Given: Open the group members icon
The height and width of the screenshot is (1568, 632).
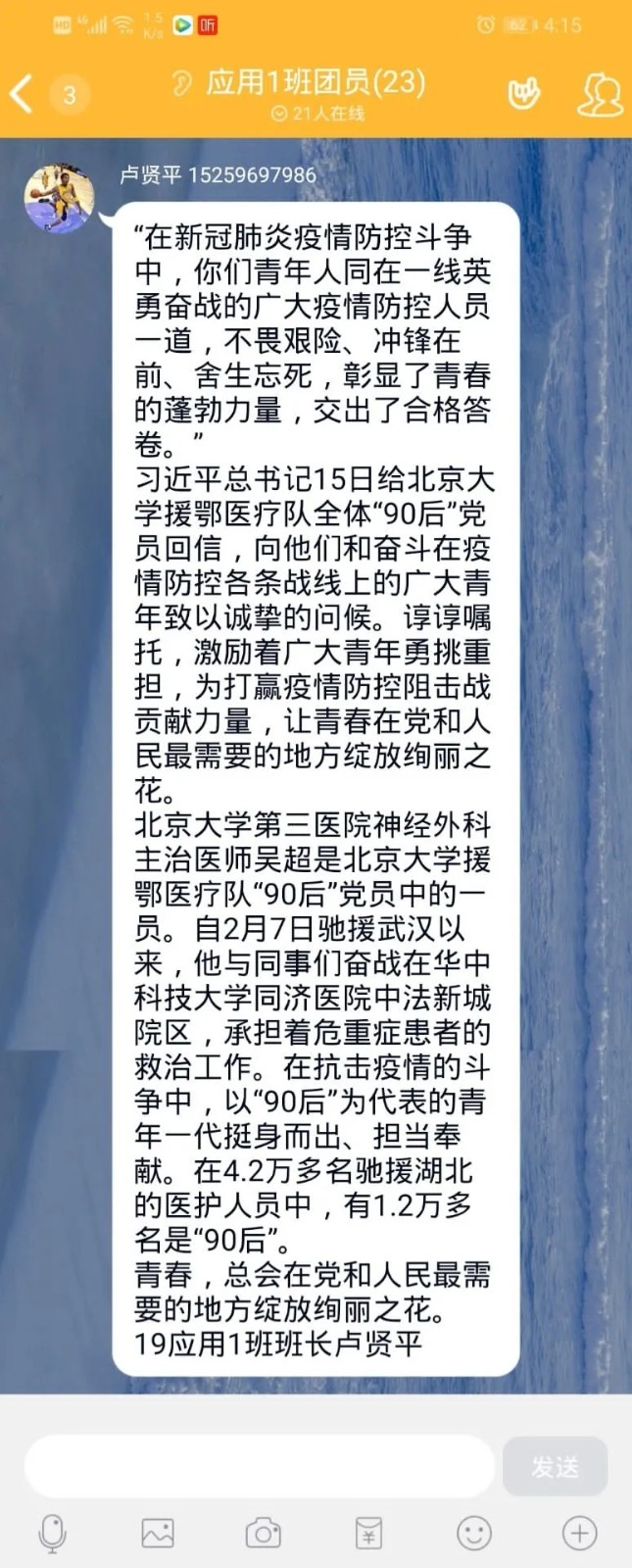Looking at the screenshot, I should point(600,94).
